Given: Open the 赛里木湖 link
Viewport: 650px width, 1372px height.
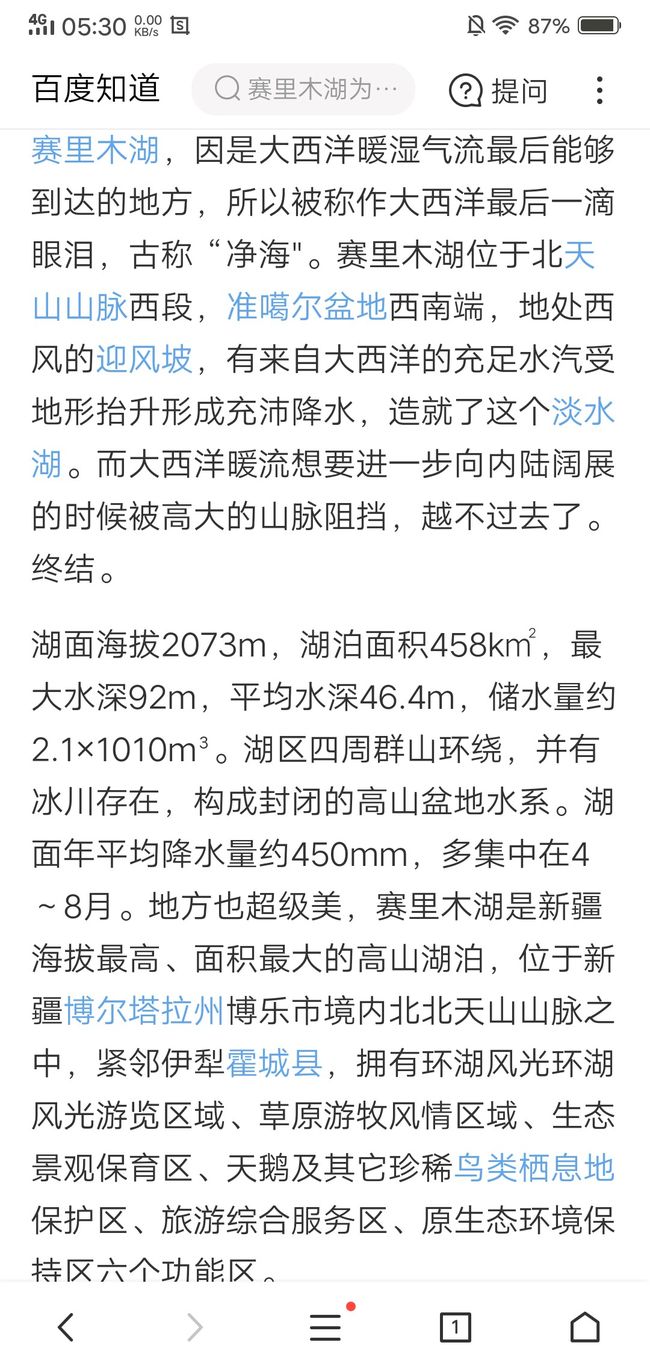Looking at the screenshot, I should [x=96, y=150].
